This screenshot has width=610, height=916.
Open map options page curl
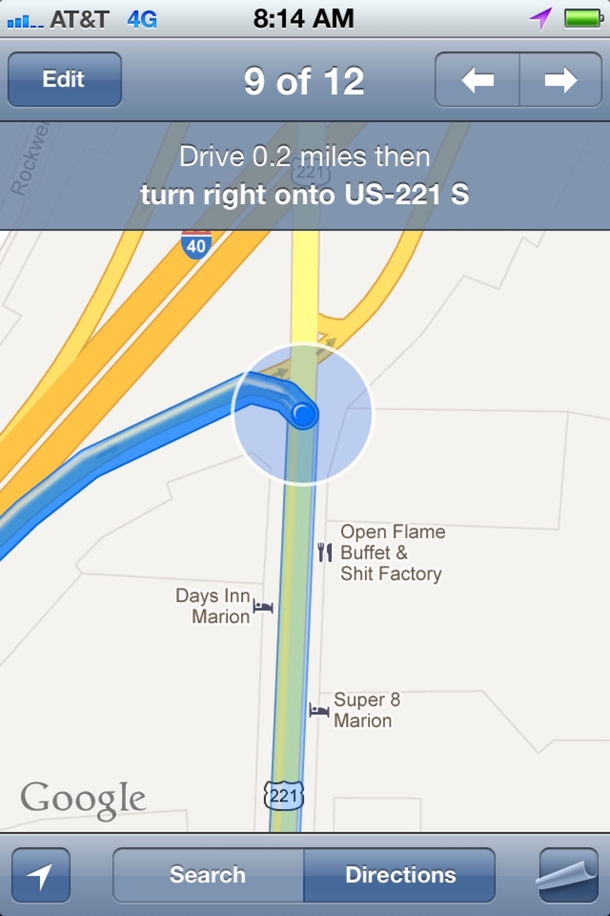(567, 876)
